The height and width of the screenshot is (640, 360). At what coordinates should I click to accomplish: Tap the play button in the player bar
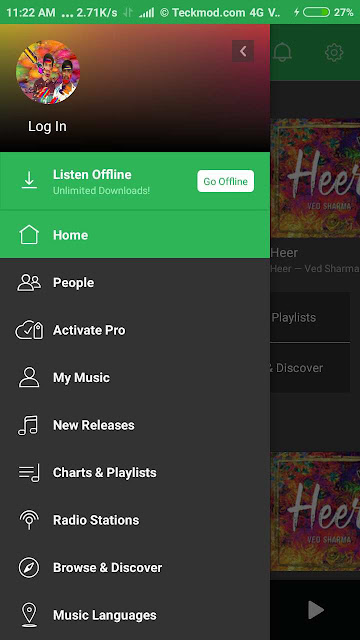point(316,610)
